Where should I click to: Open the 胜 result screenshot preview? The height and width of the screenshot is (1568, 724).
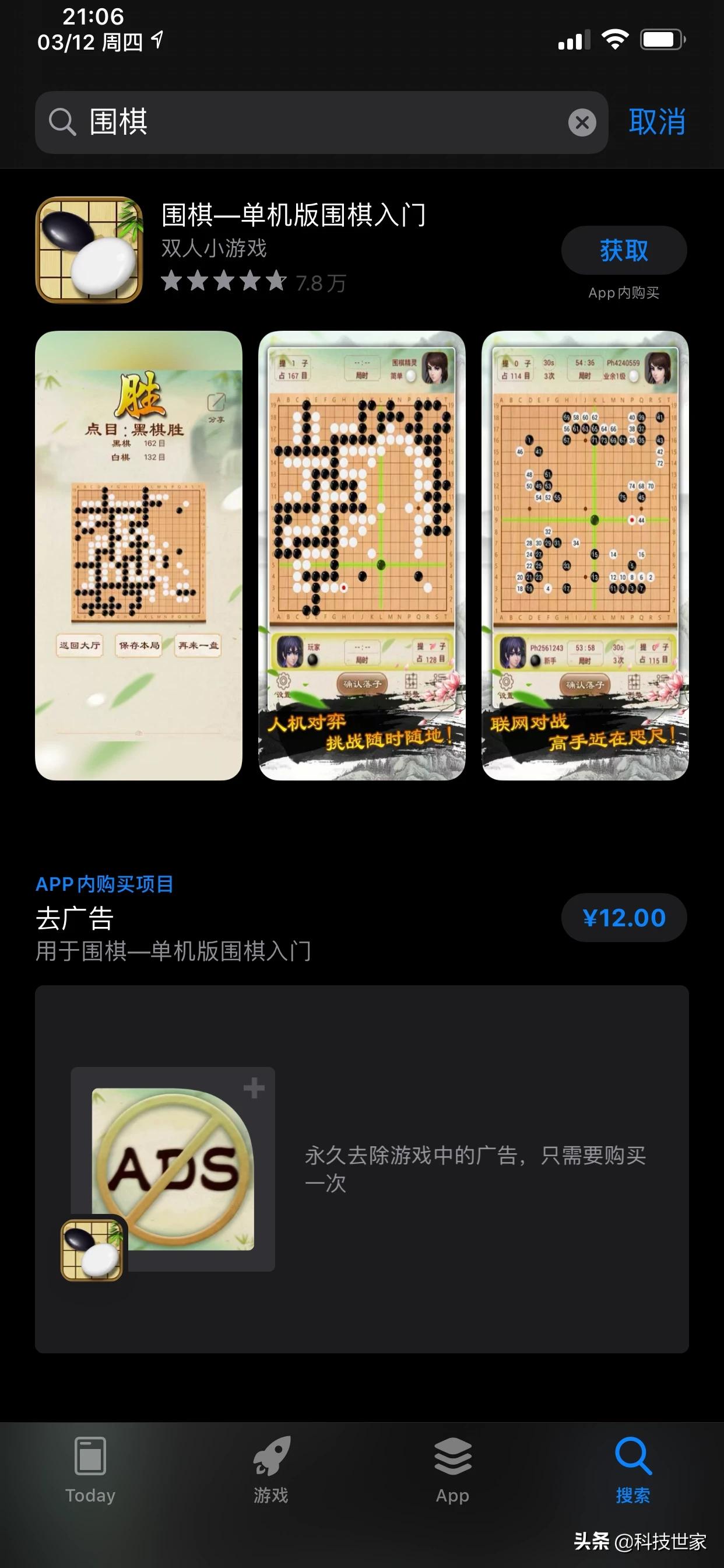pyautogui.click(x=139, y=555)
